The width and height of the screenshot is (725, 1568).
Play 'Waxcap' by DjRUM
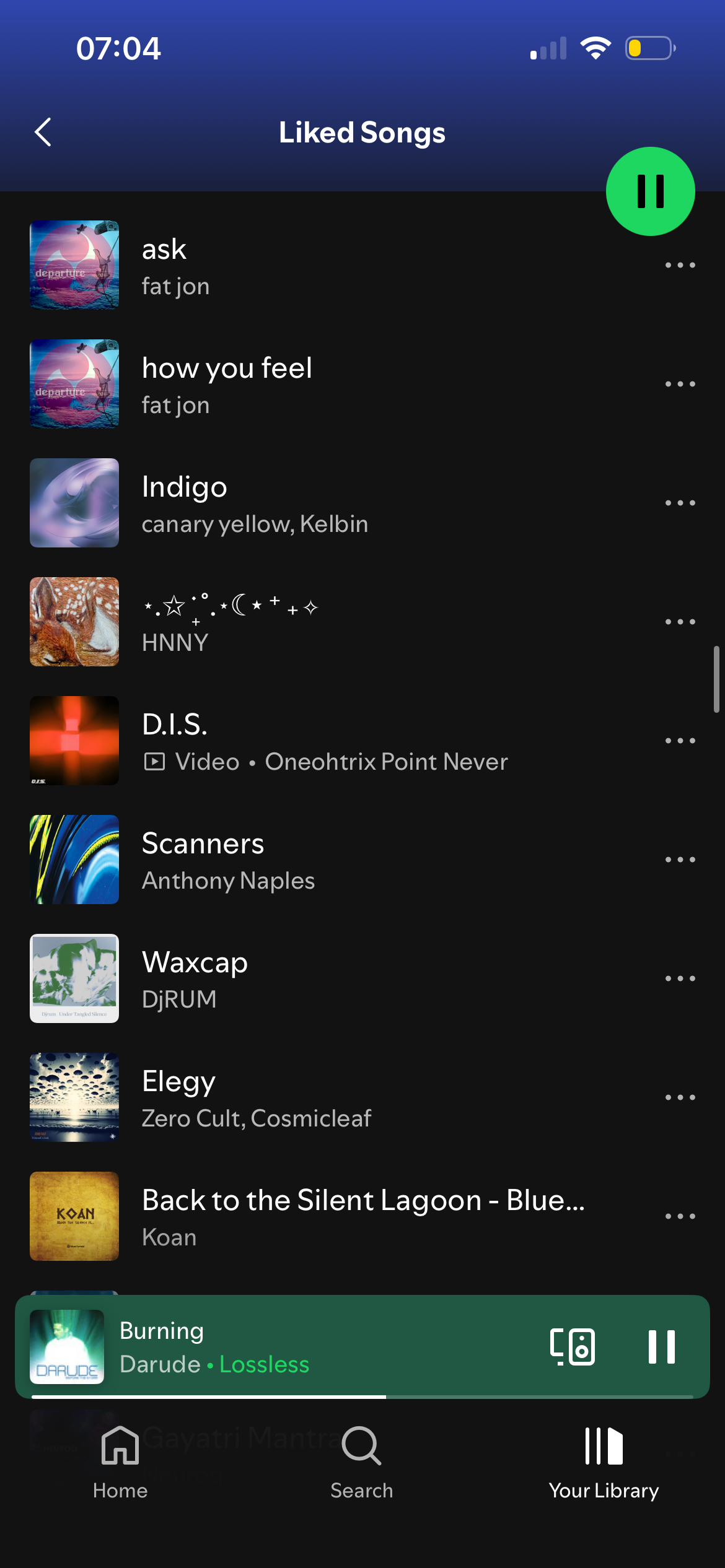pyautogui.click(x=310, y=979)
